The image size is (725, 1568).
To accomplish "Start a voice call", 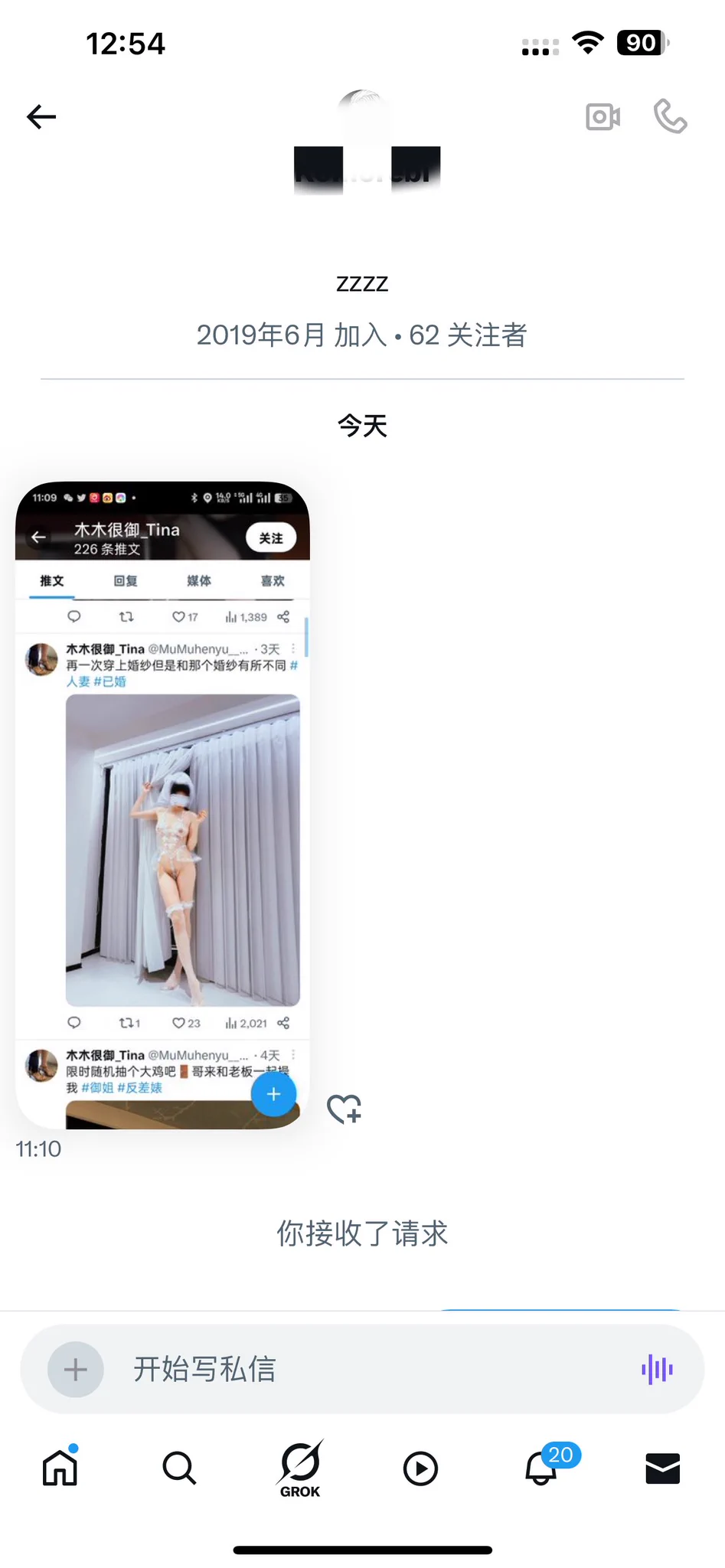I will point(670,117).
